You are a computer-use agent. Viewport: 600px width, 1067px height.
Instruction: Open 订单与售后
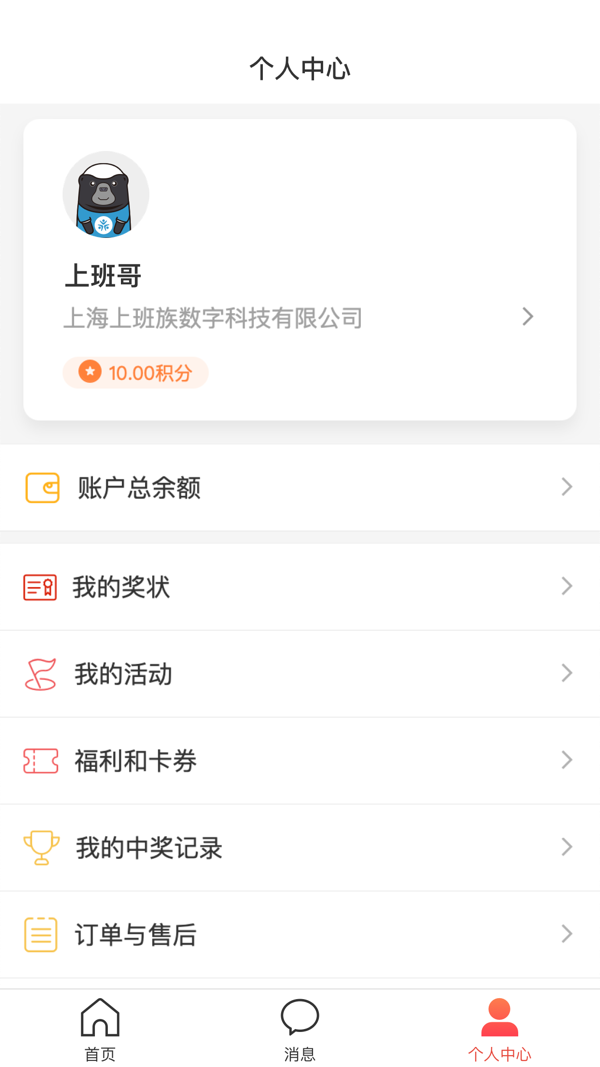point(300,935)
